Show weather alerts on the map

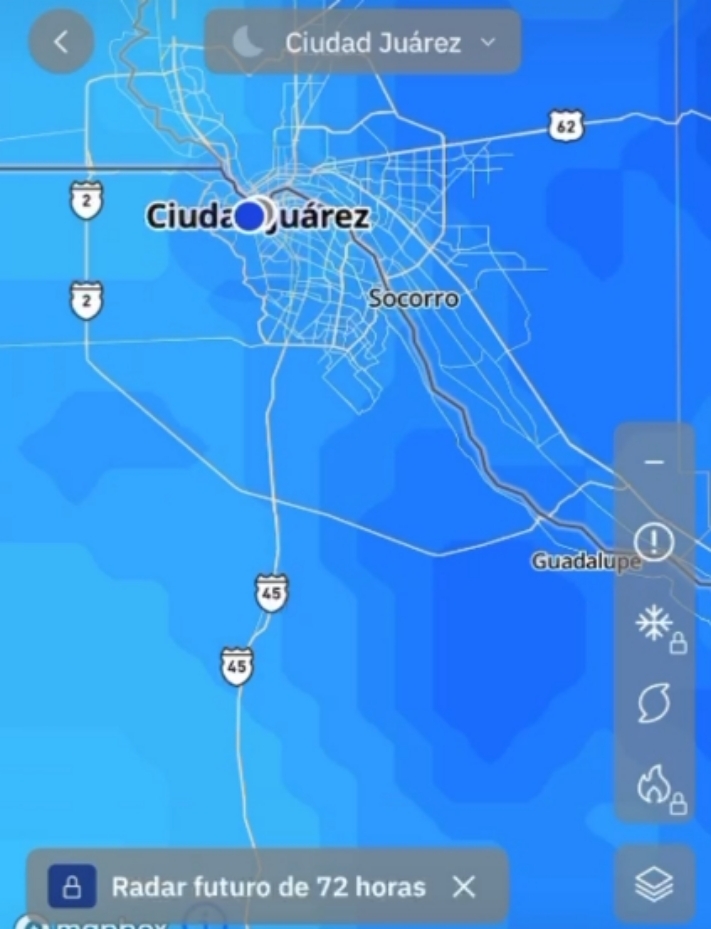654,543
